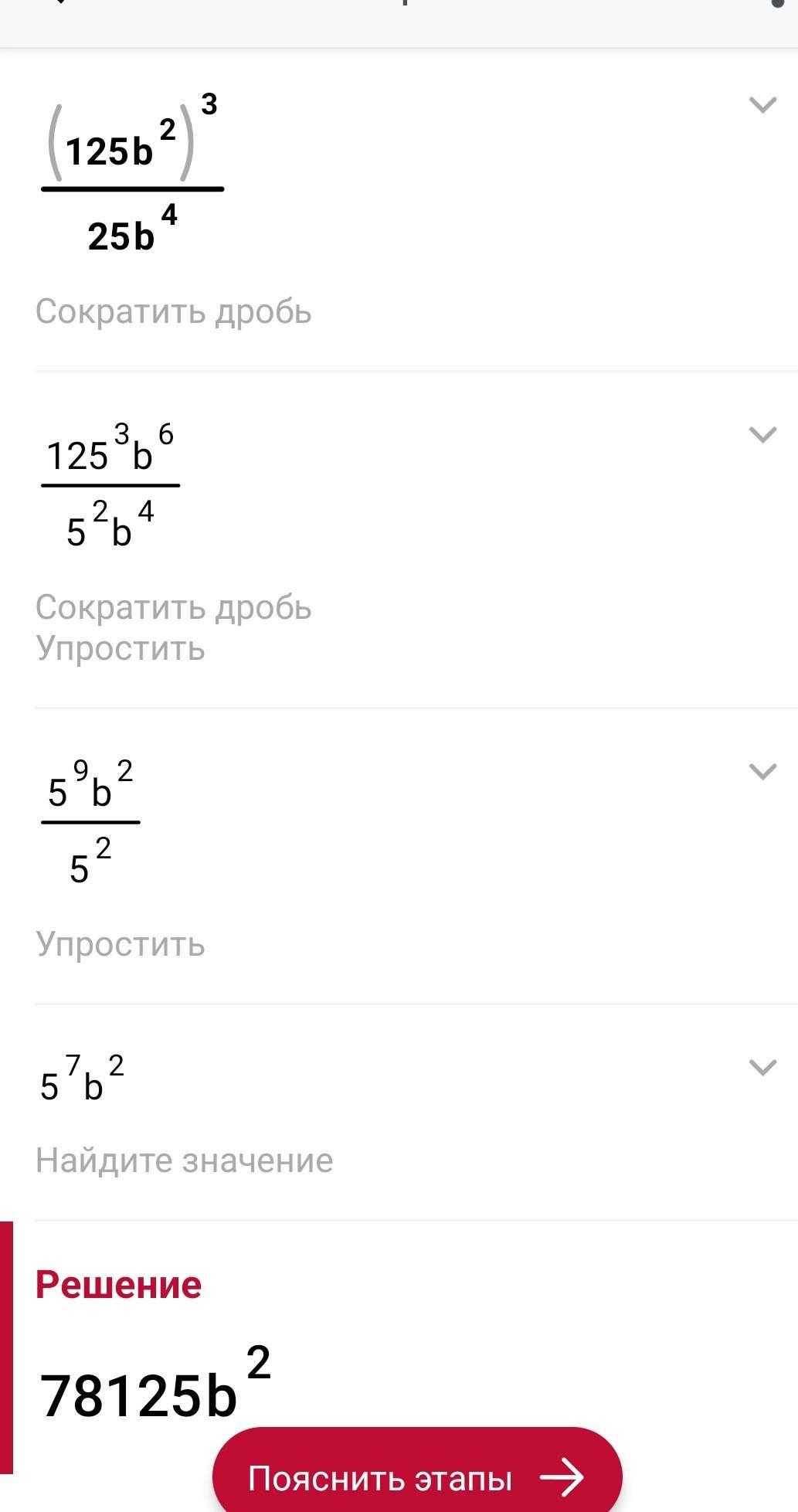
Task: Expand the (125b²)³ / 25b⁴ step
Action: point(762,105)
